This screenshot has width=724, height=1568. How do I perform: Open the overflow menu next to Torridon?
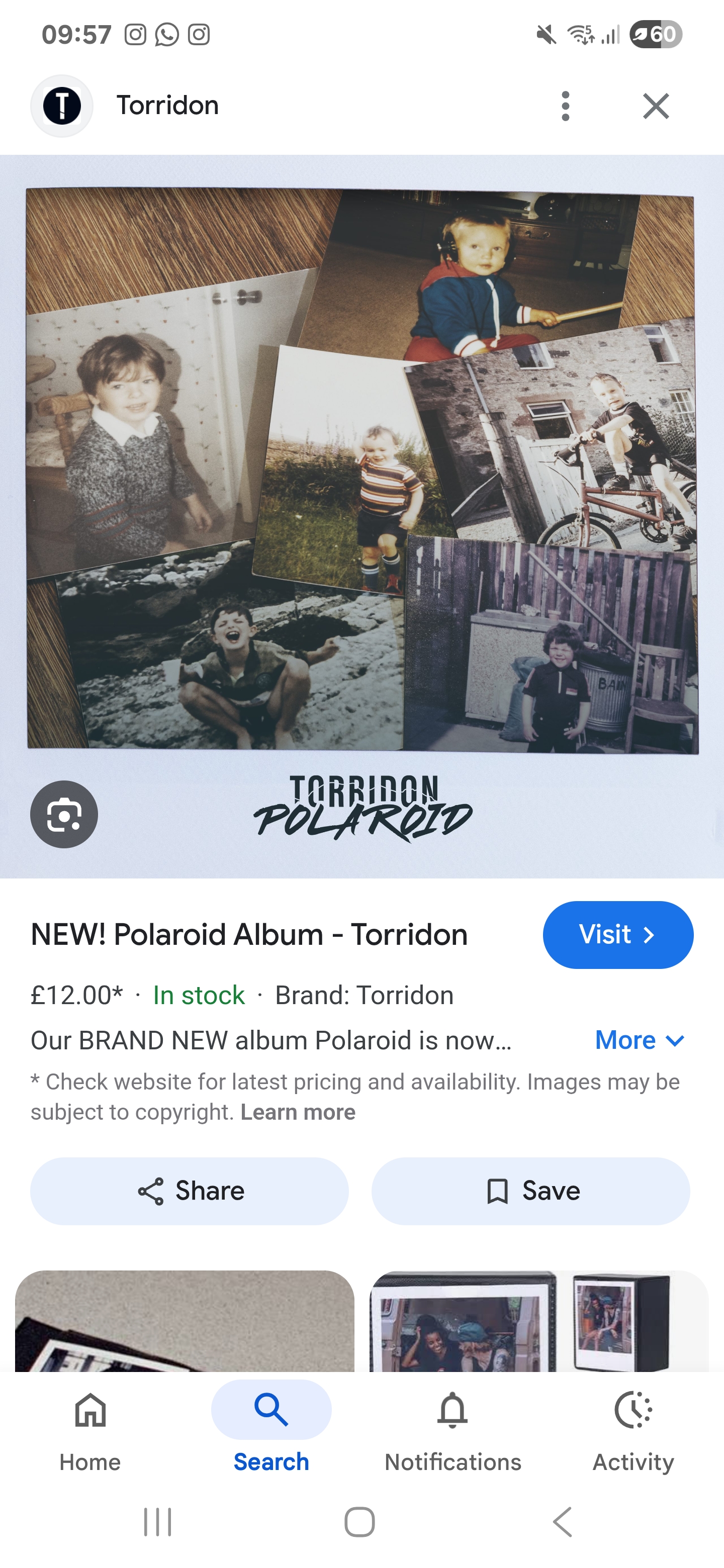(x=565, y=106)
